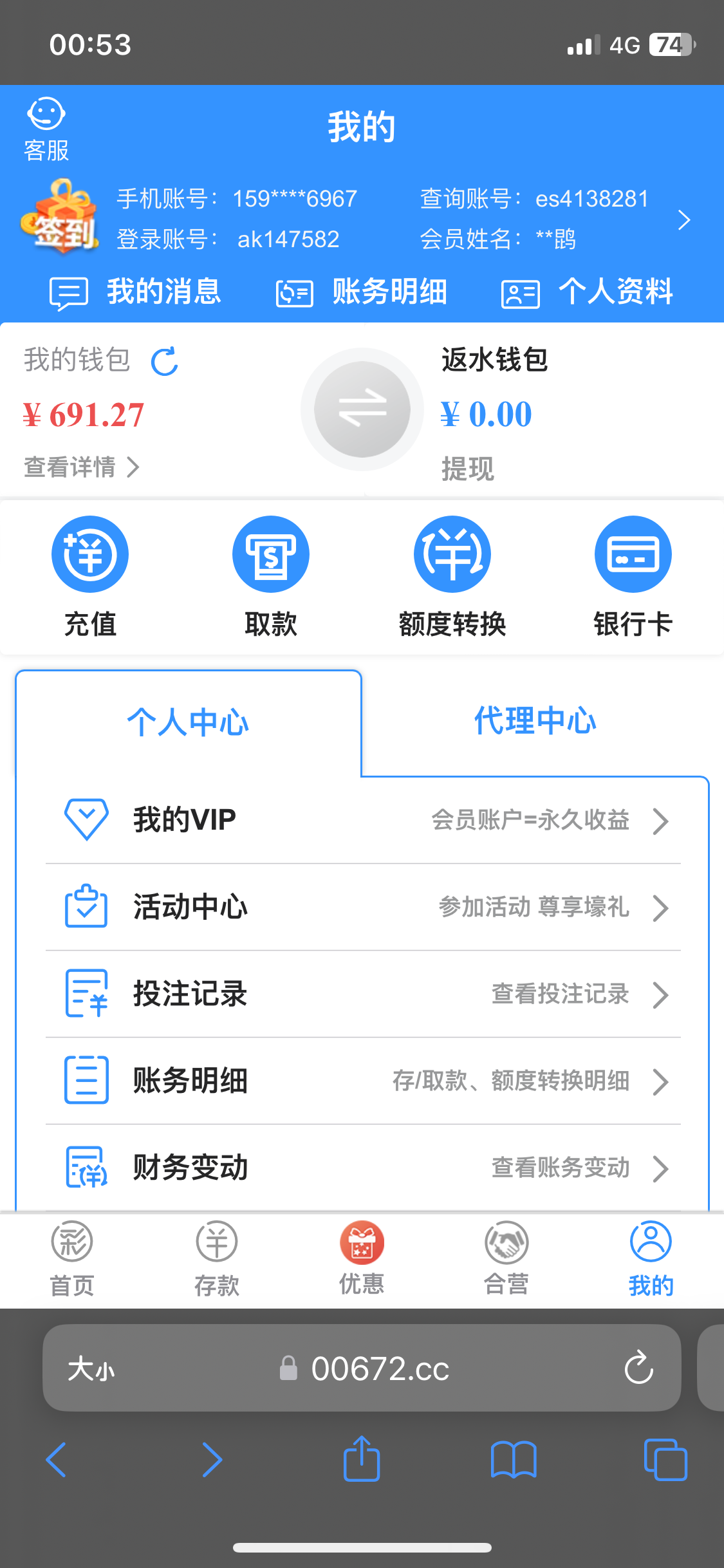Tap the wallet refresh icon
Image resolution: width=724 pixels, height=1568 pixels.
(x=166, y=362)
